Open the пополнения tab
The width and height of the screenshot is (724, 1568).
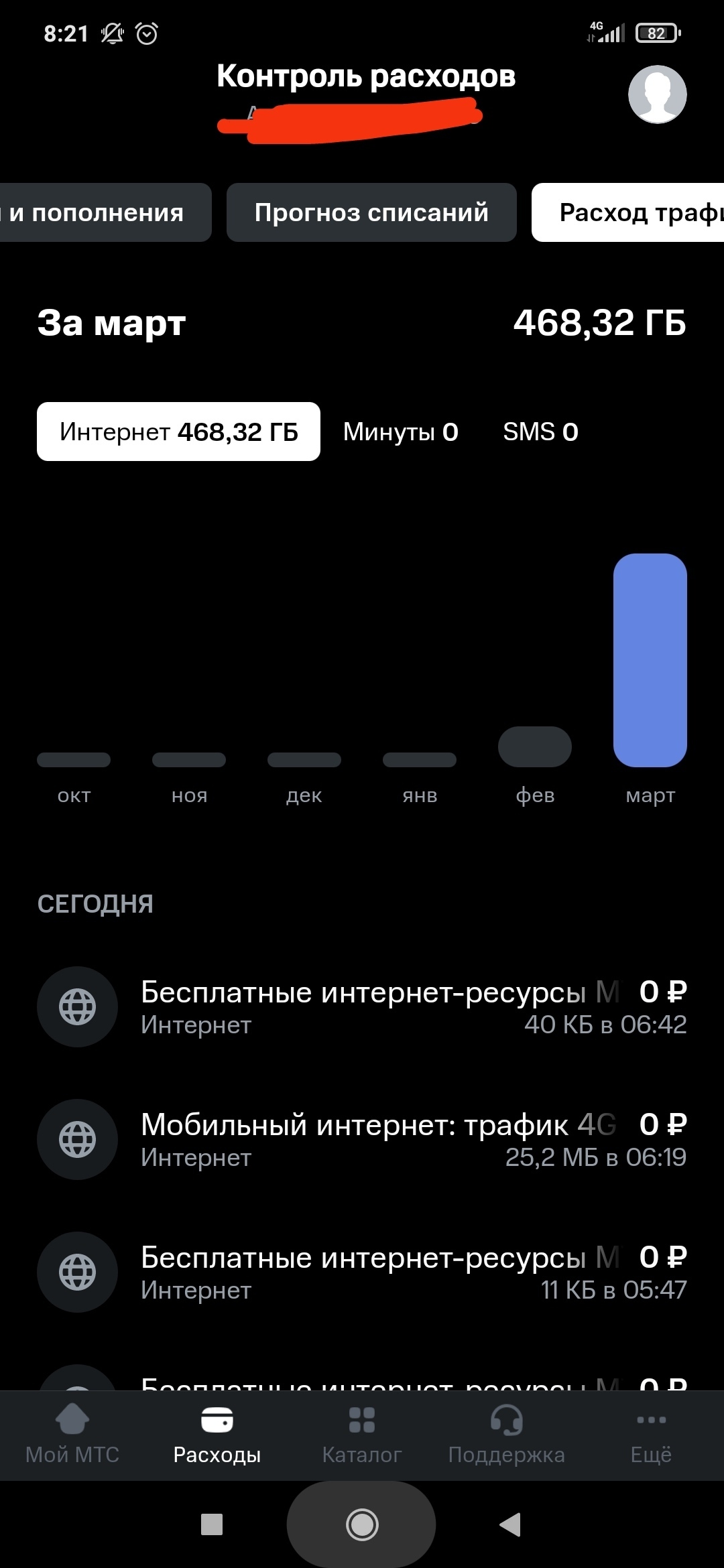(x=101, y=212)
